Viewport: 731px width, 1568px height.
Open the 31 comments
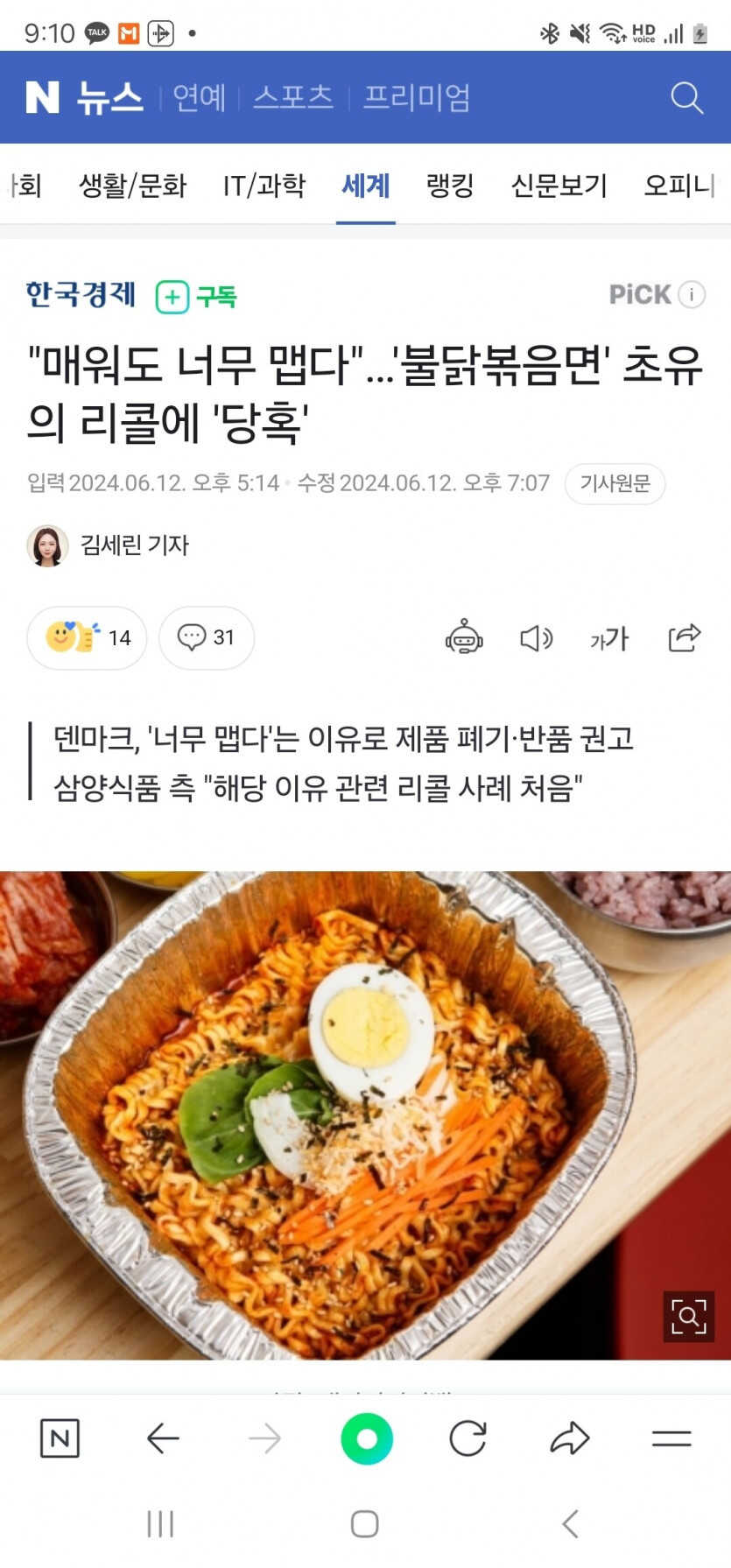(207, 637)
